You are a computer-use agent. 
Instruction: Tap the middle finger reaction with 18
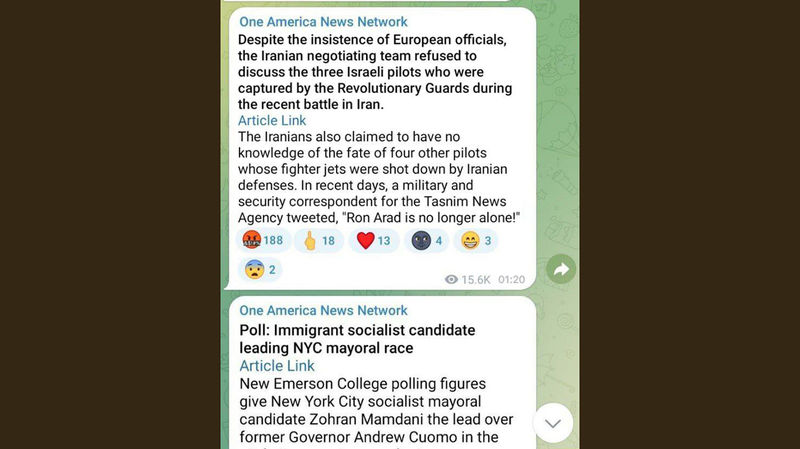pos(318,241)
